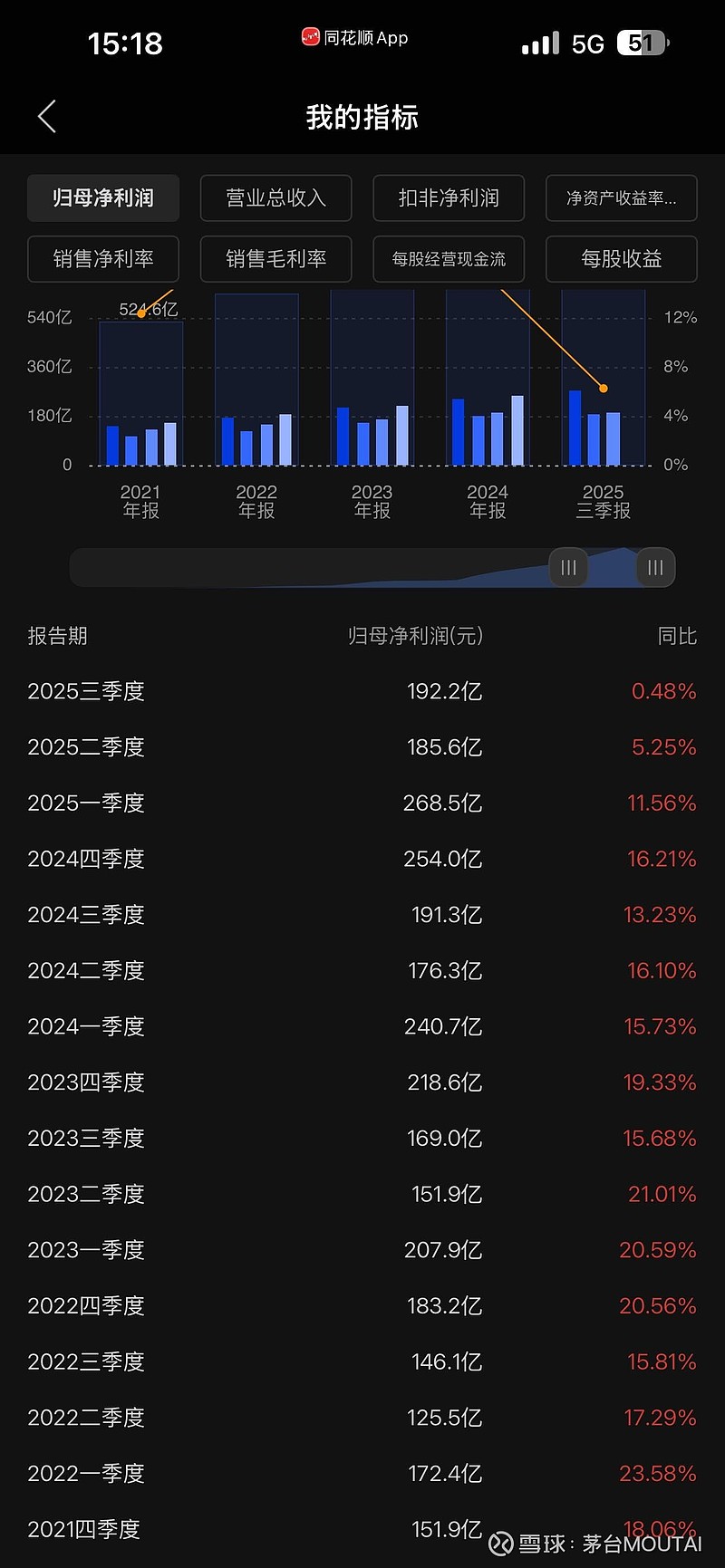
Task: Tap the back arrow to exit 我的指标
Action: tap(47, 117)
